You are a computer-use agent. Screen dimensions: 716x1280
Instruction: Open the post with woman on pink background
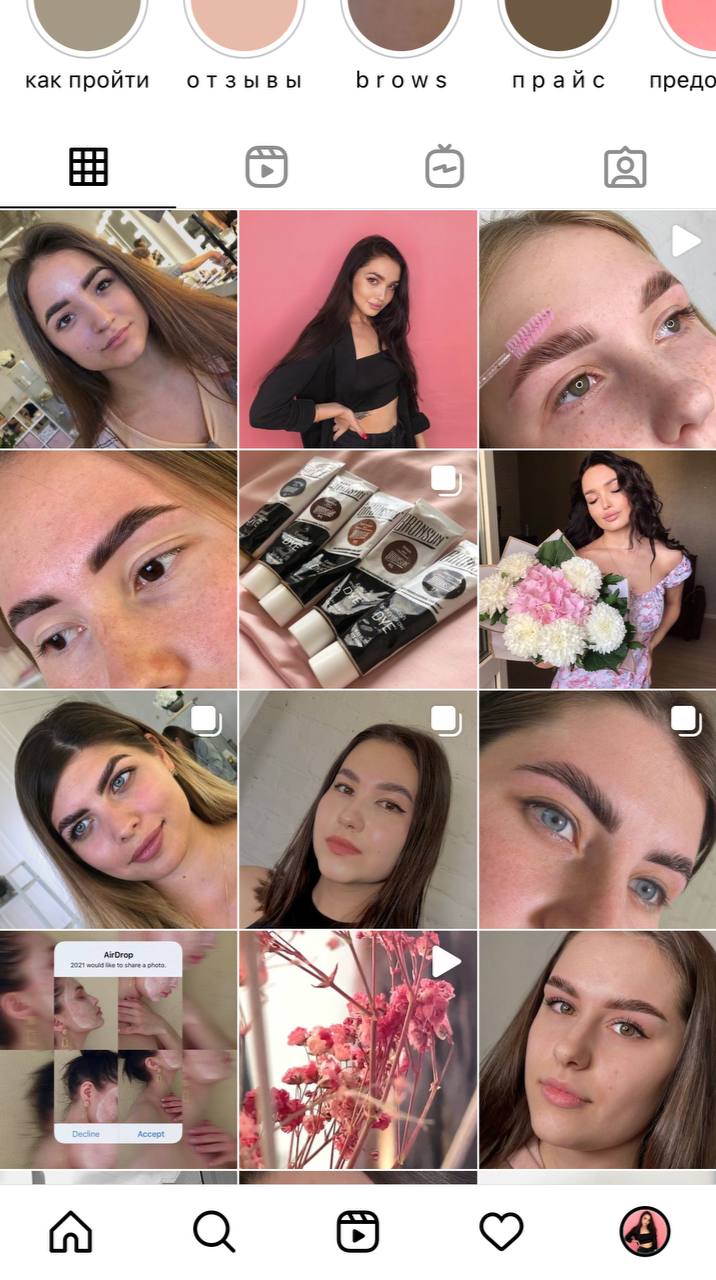pos(358,329)
